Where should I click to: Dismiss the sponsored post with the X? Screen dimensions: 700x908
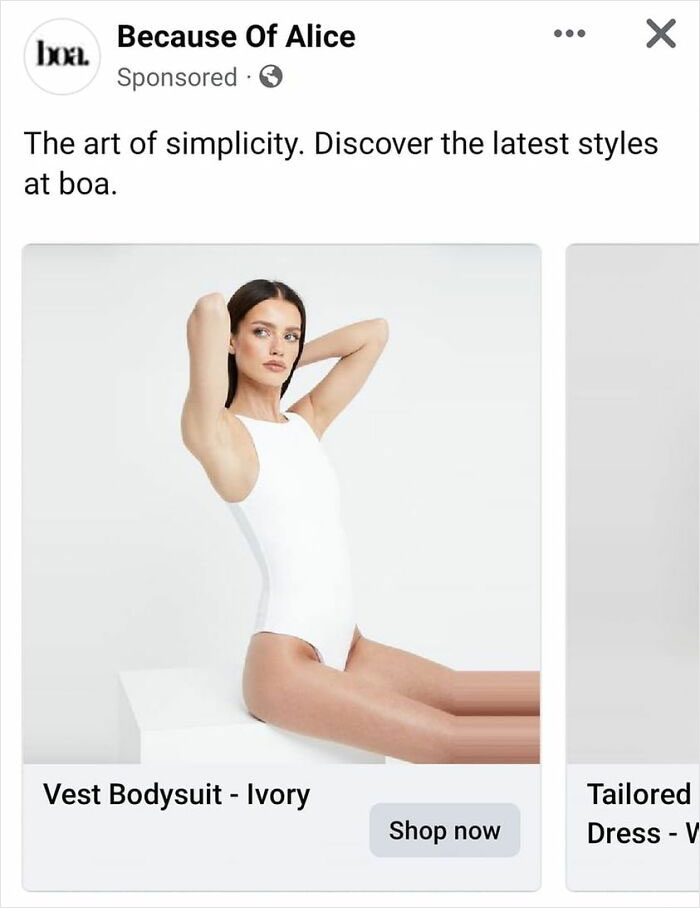[659, 34]
